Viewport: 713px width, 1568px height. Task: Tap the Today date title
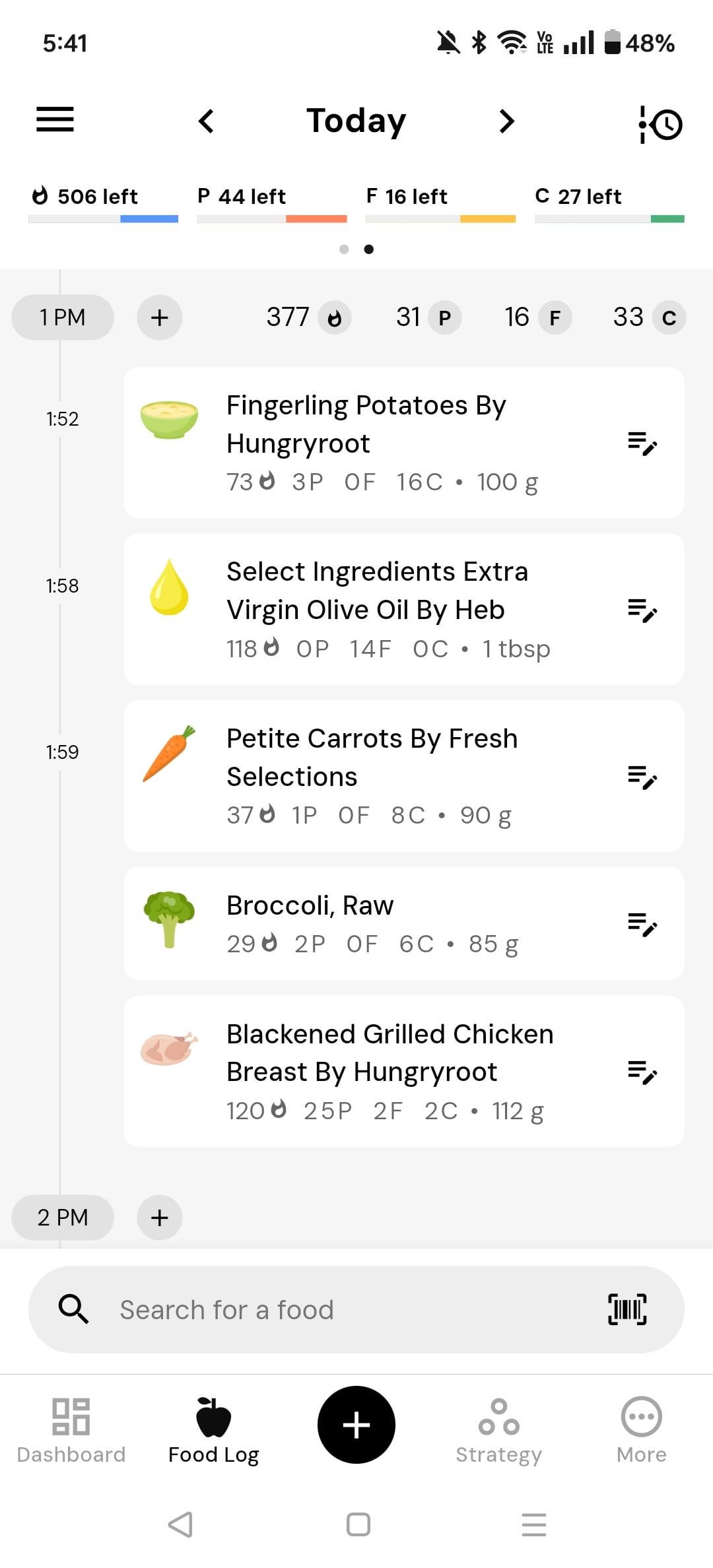[x=356, y=121]
